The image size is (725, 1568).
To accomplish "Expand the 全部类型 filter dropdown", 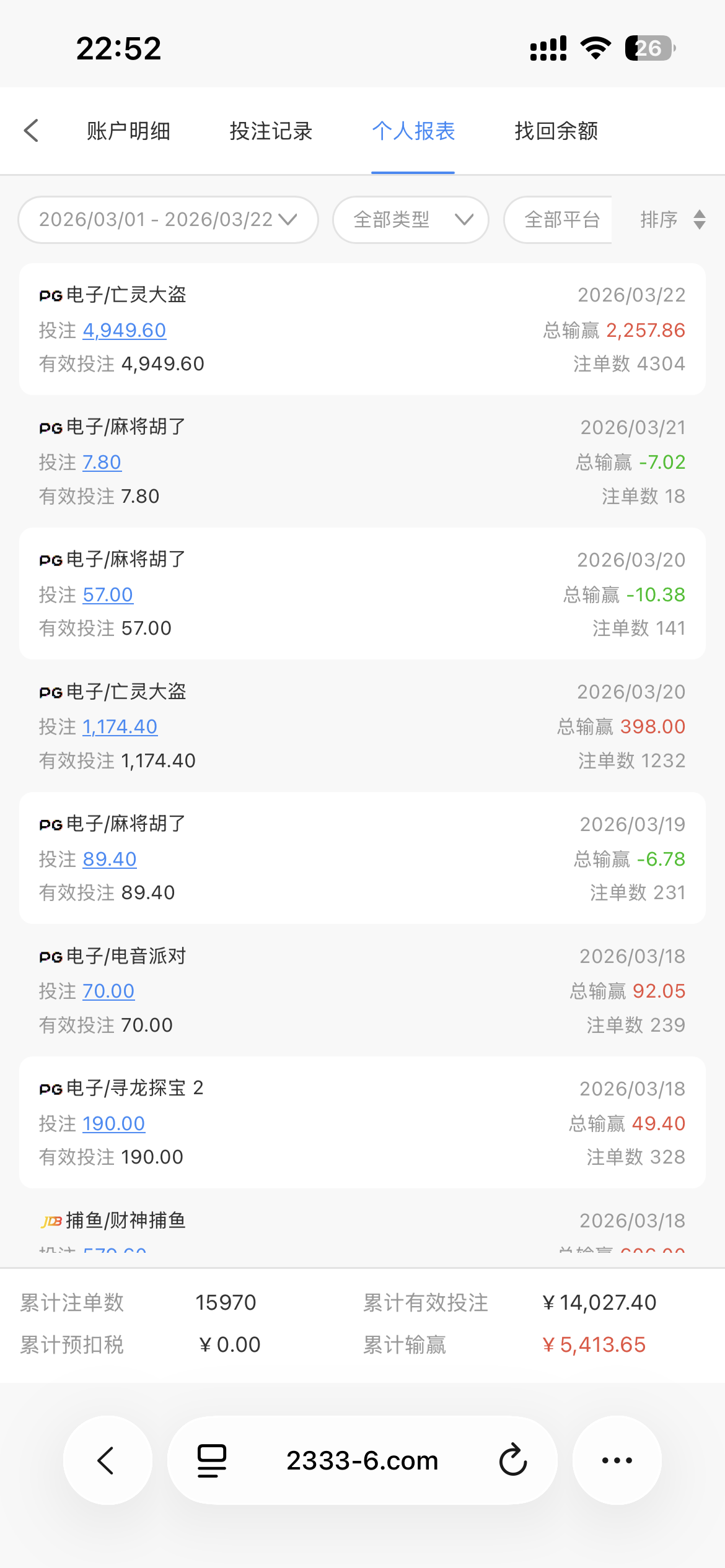I will 411,220.
